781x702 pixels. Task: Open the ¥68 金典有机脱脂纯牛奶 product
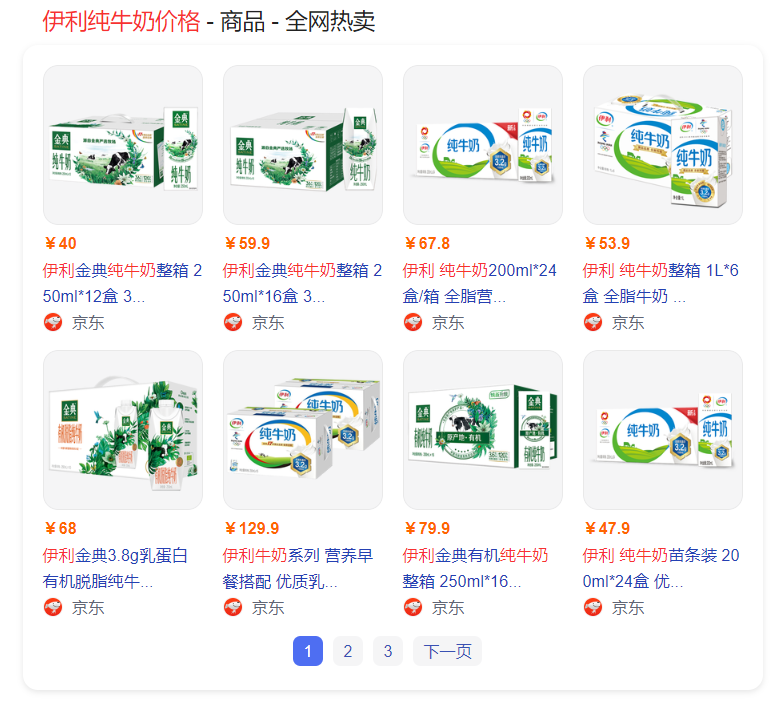click(122, 430)
